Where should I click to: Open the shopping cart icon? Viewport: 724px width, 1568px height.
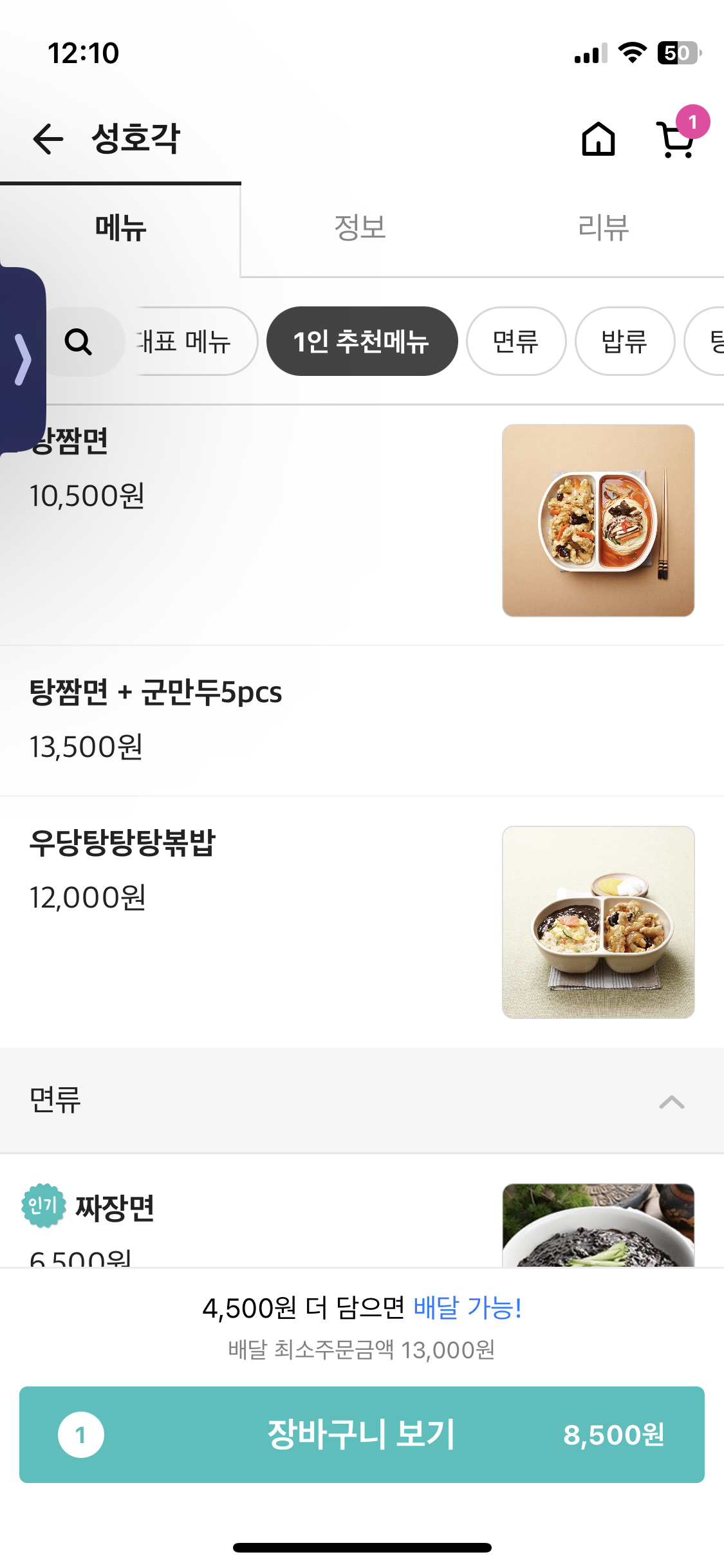coord(675,139)
